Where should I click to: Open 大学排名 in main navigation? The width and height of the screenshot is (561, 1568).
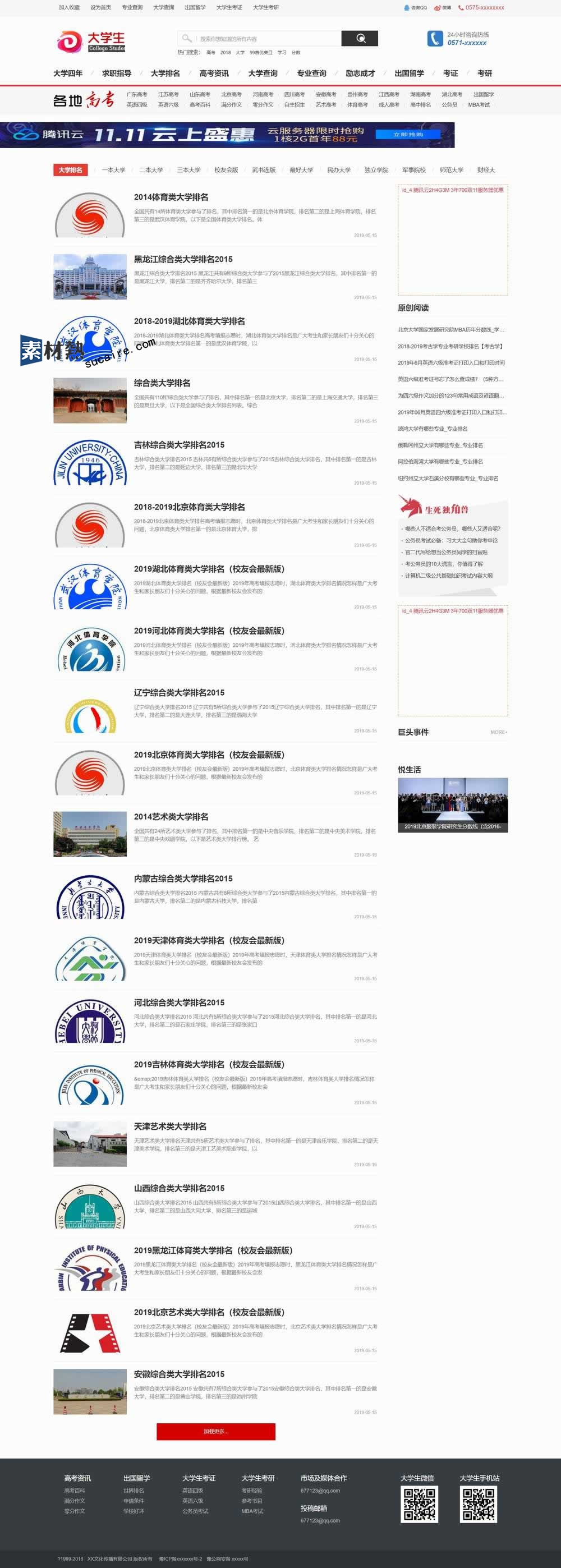[165, 73]
